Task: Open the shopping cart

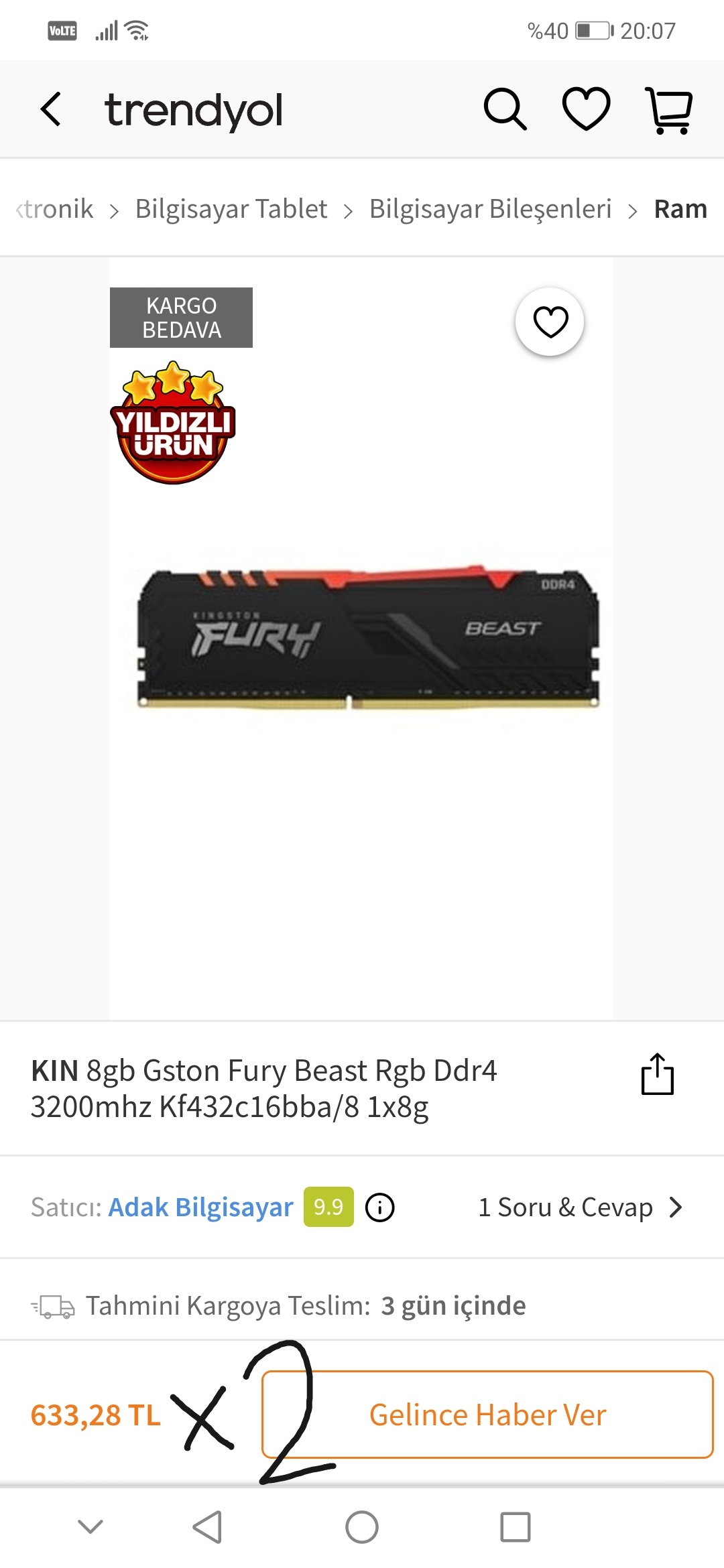Action: 669,111
